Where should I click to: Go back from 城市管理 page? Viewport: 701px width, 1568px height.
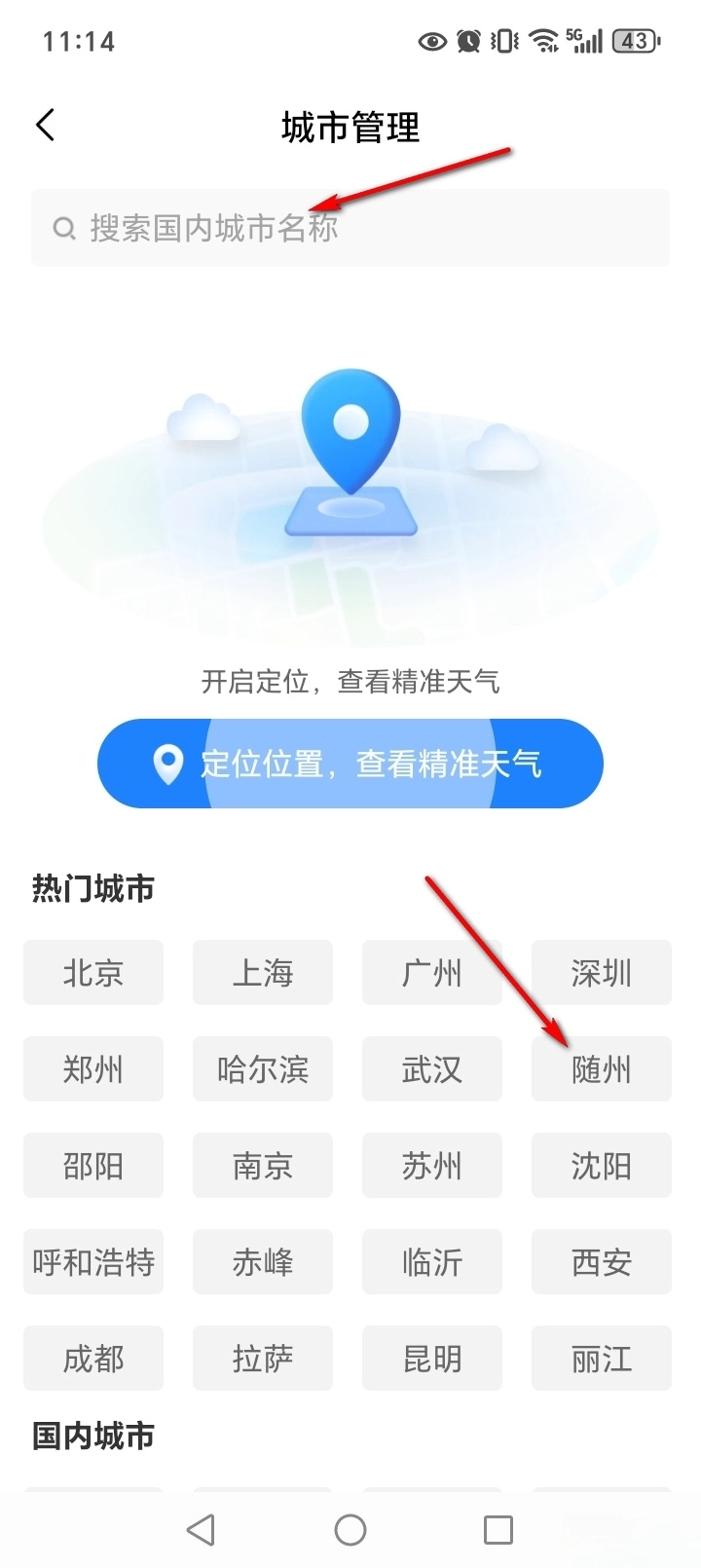(46, 126)
